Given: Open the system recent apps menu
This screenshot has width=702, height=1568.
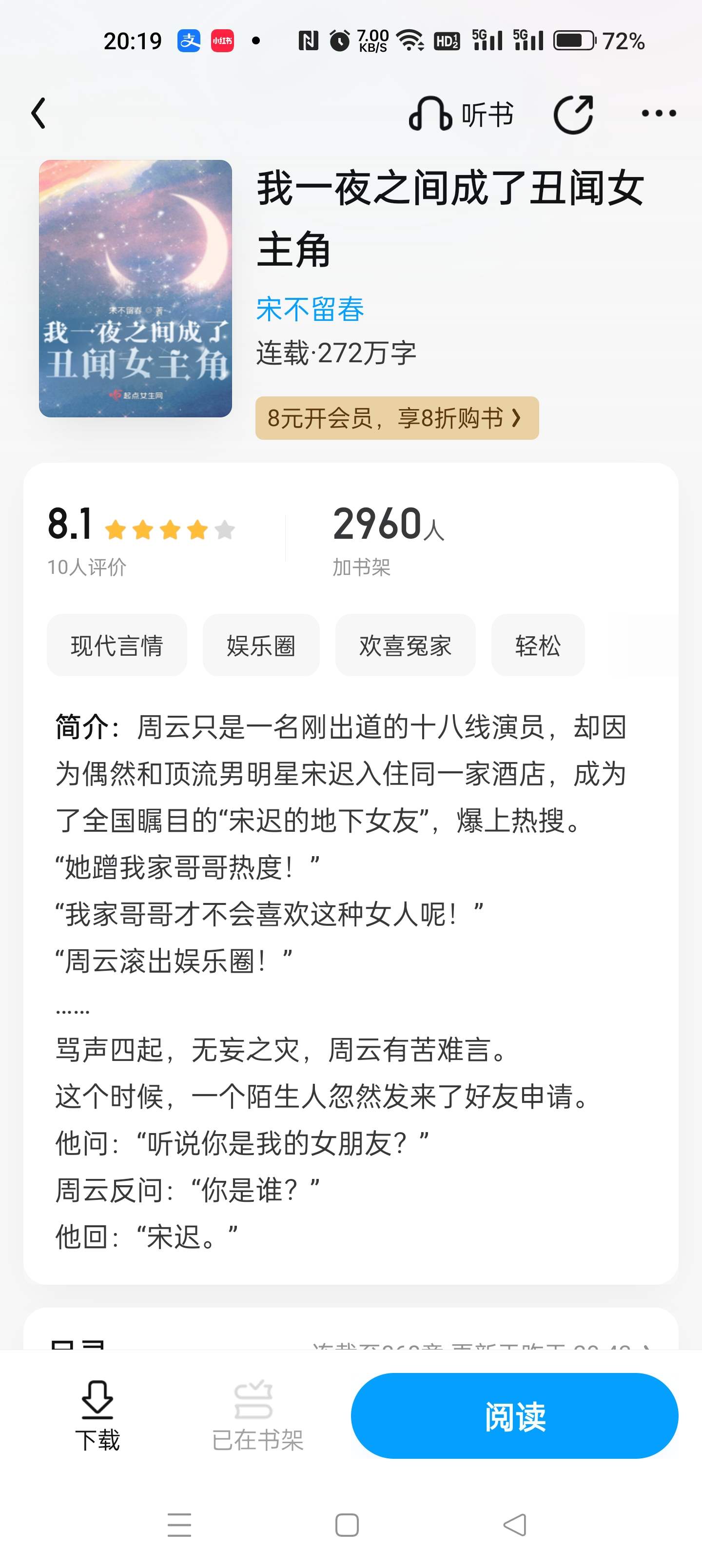Looking at the screenshot, I should pos(179,1526).
